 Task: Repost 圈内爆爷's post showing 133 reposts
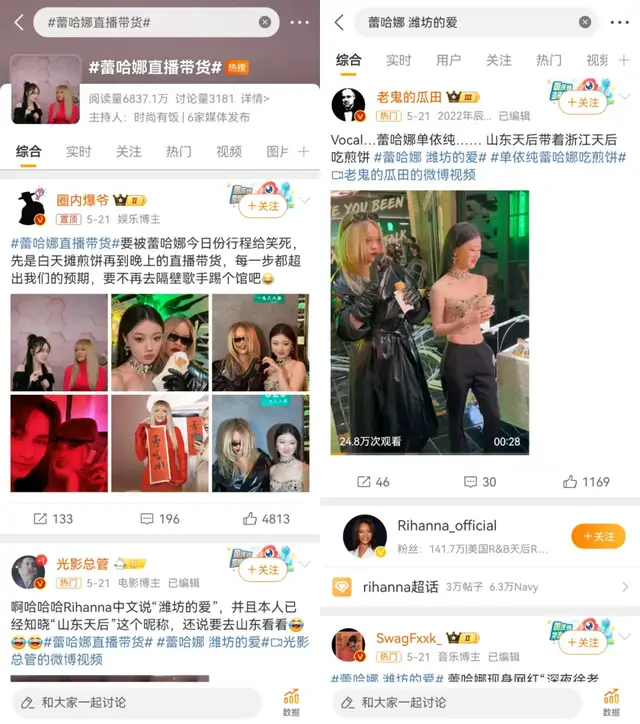[54, 519]
